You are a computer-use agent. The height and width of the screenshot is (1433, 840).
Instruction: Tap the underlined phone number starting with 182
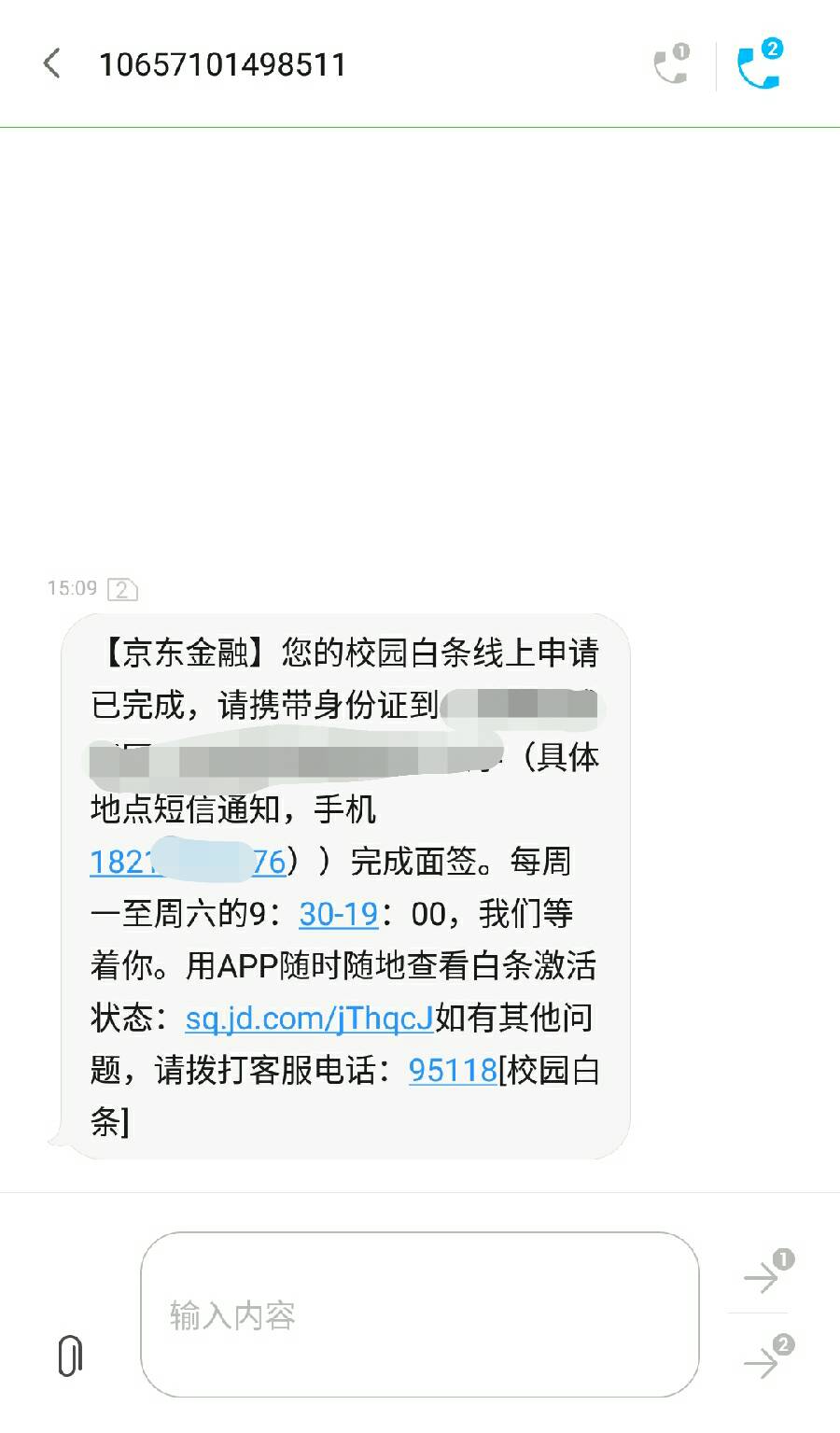[x=188, y=862]
